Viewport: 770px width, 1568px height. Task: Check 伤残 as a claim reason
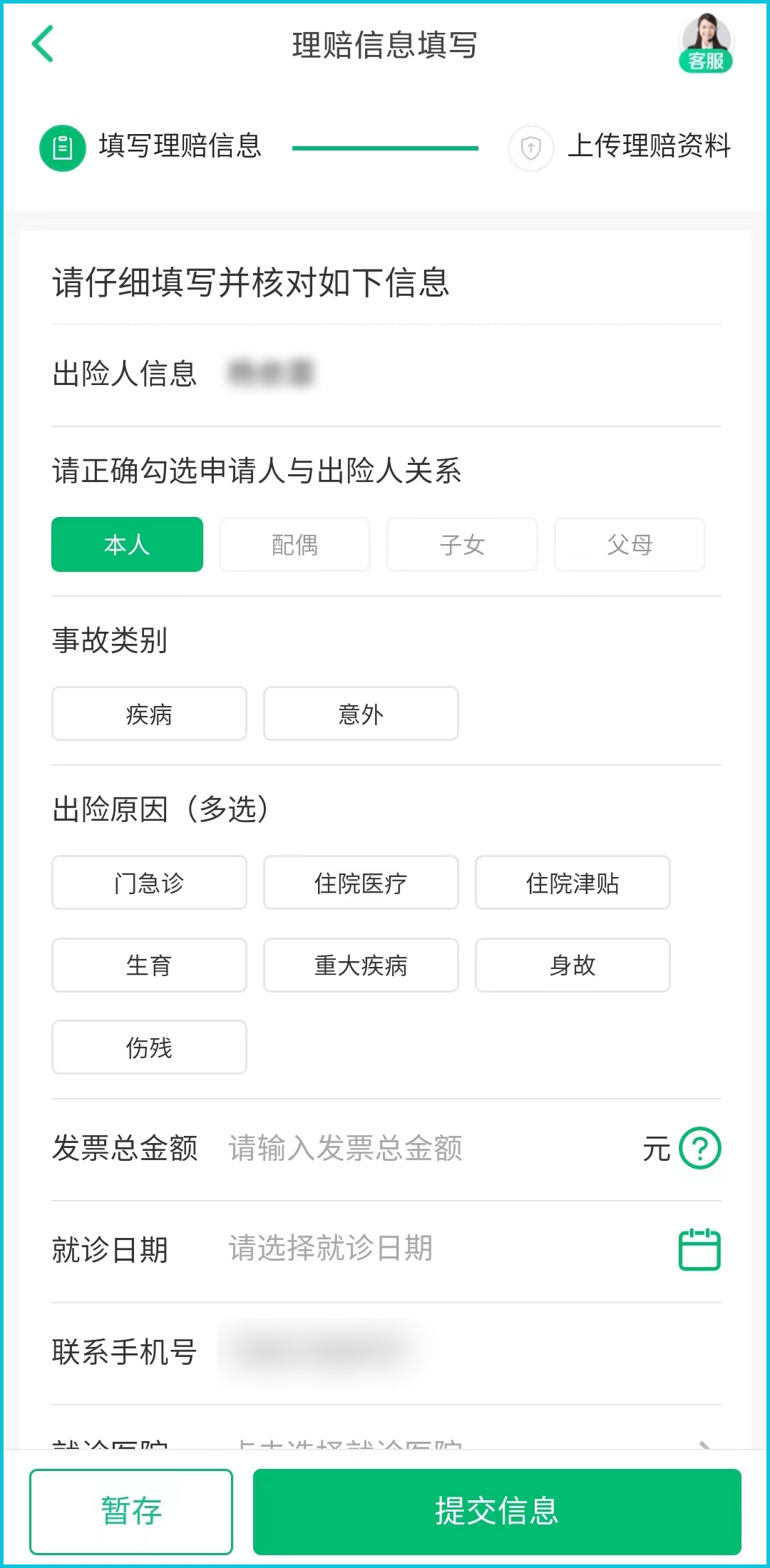(x=149, y=1047)
